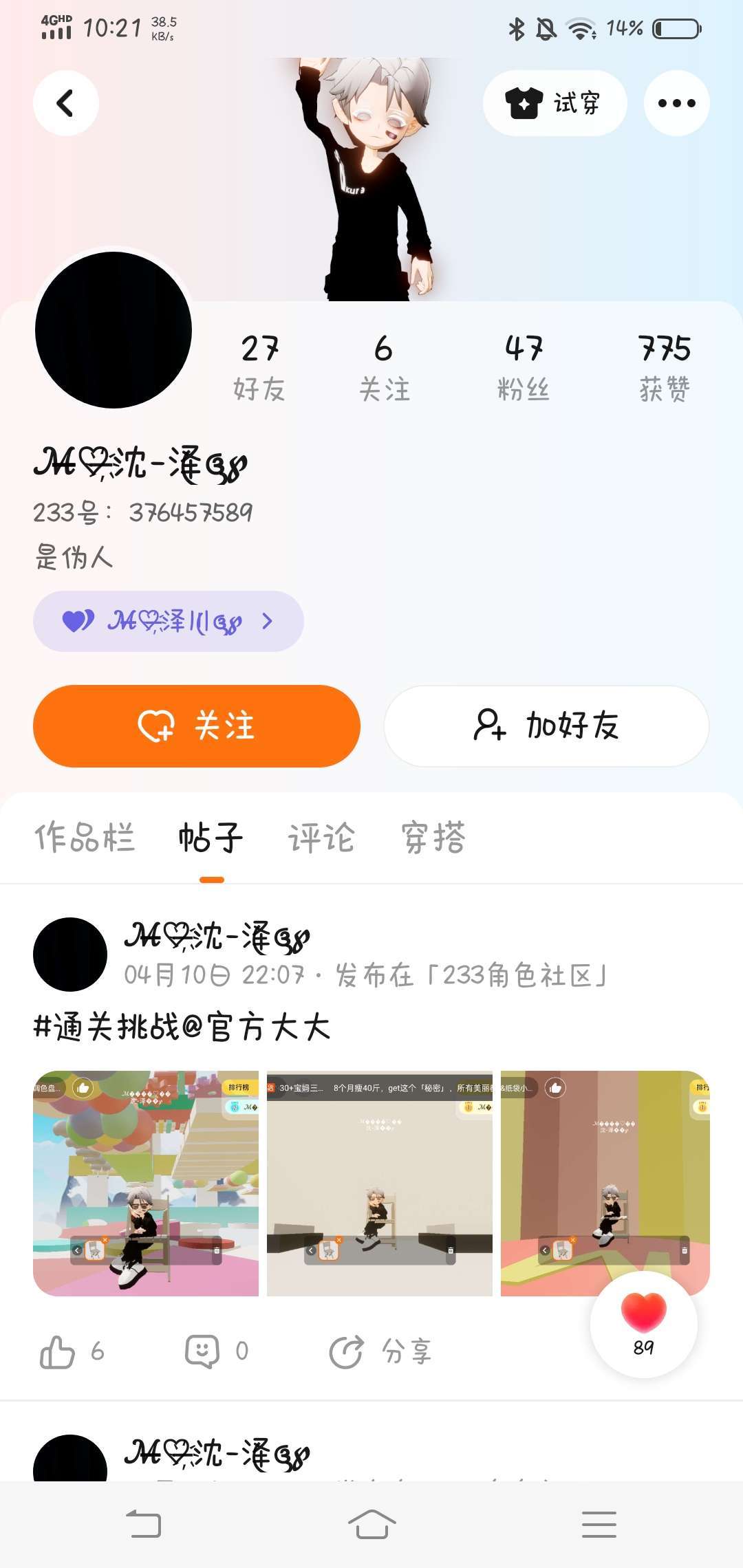The height and width of the screenshot is (1568, 743).
Task: Switch to the 作品栏 tab
Action: pyautogui.click(x=85, y=838)
